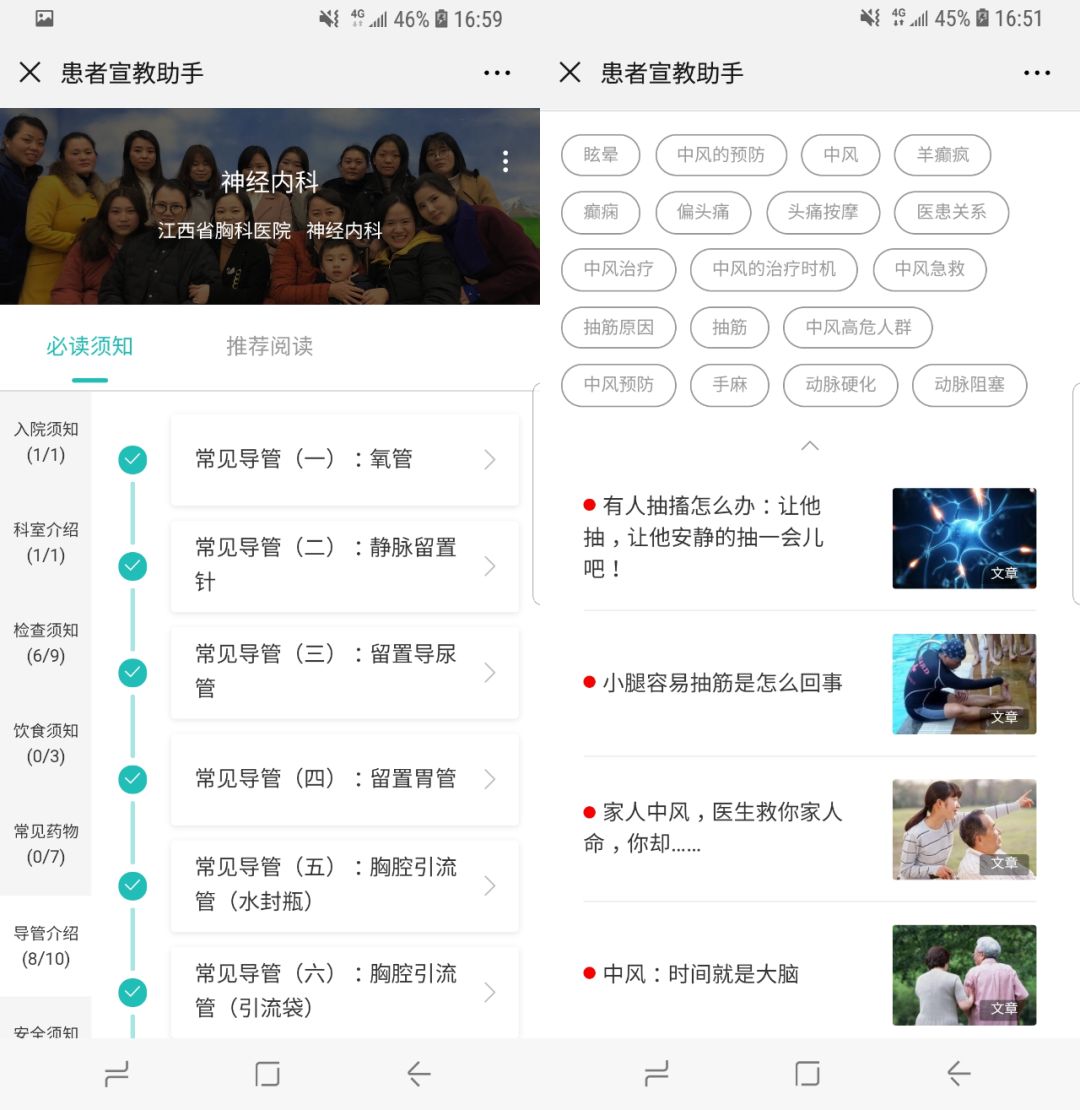
Task: Open the 科室介绍 category
Action: pyautogui.click(x=46, y=541)
